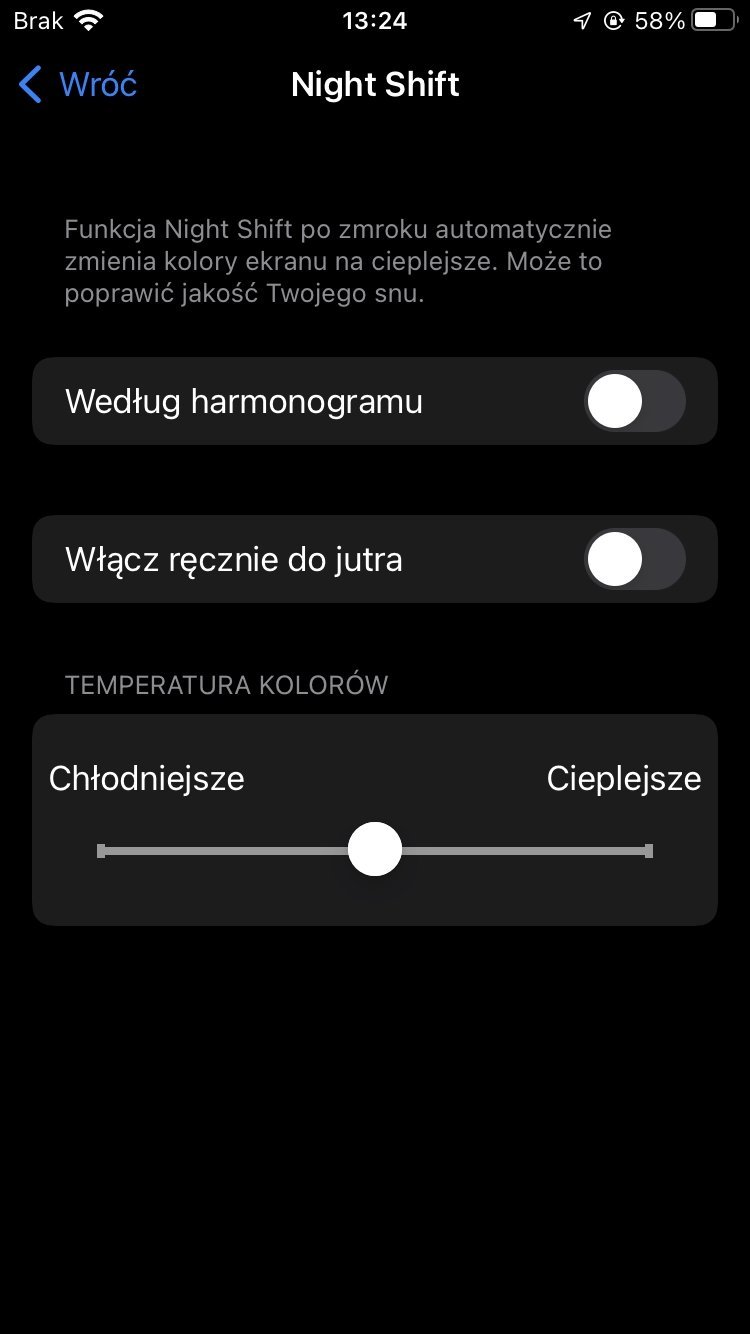Tap the color temperature slider knob
Screen dimensions: 750x1334
tap(375, 849)
